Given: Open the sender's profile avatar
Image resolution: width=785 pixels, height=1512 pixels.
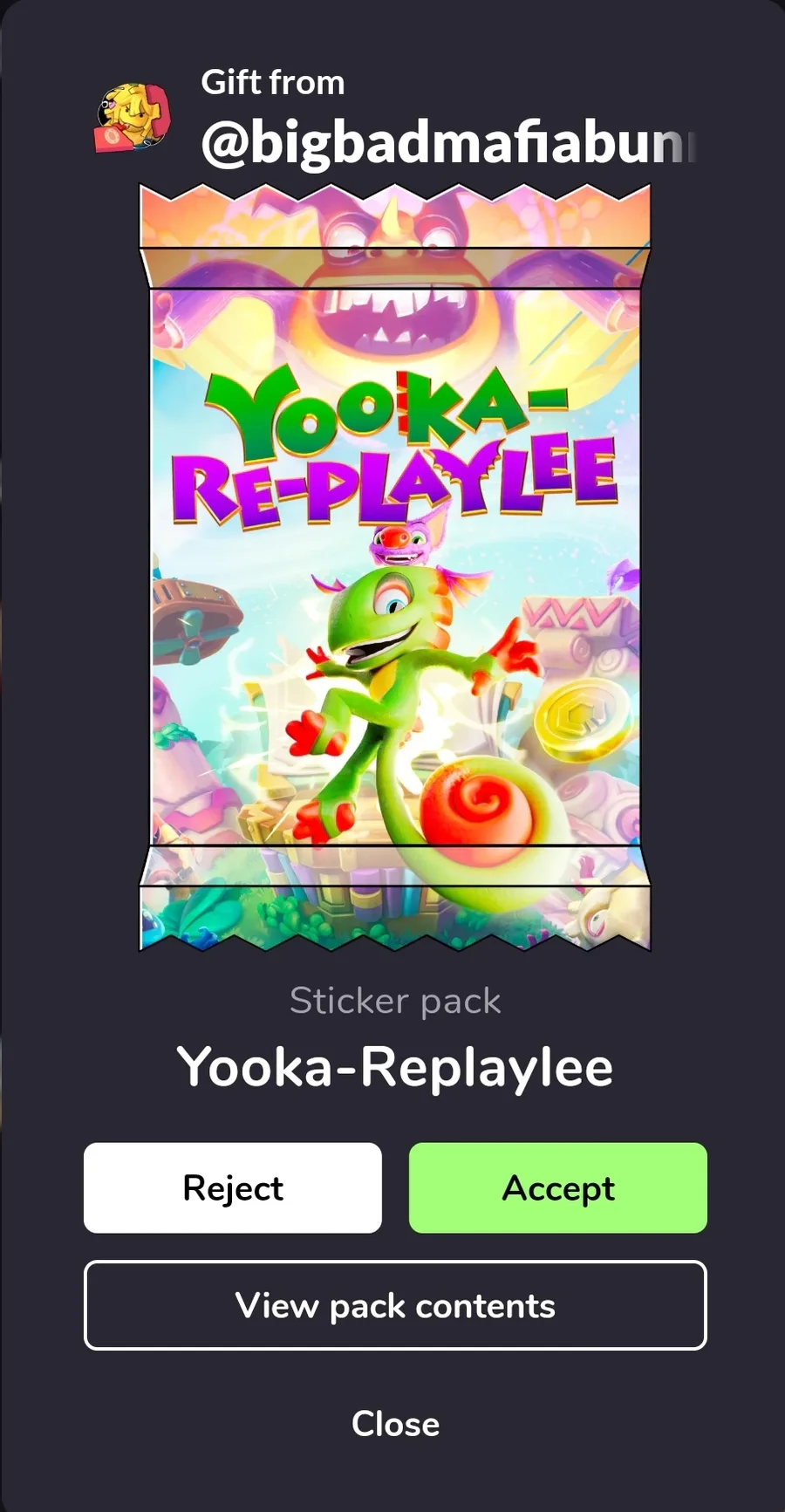Looking at the screenshot, I should [133, 119].
